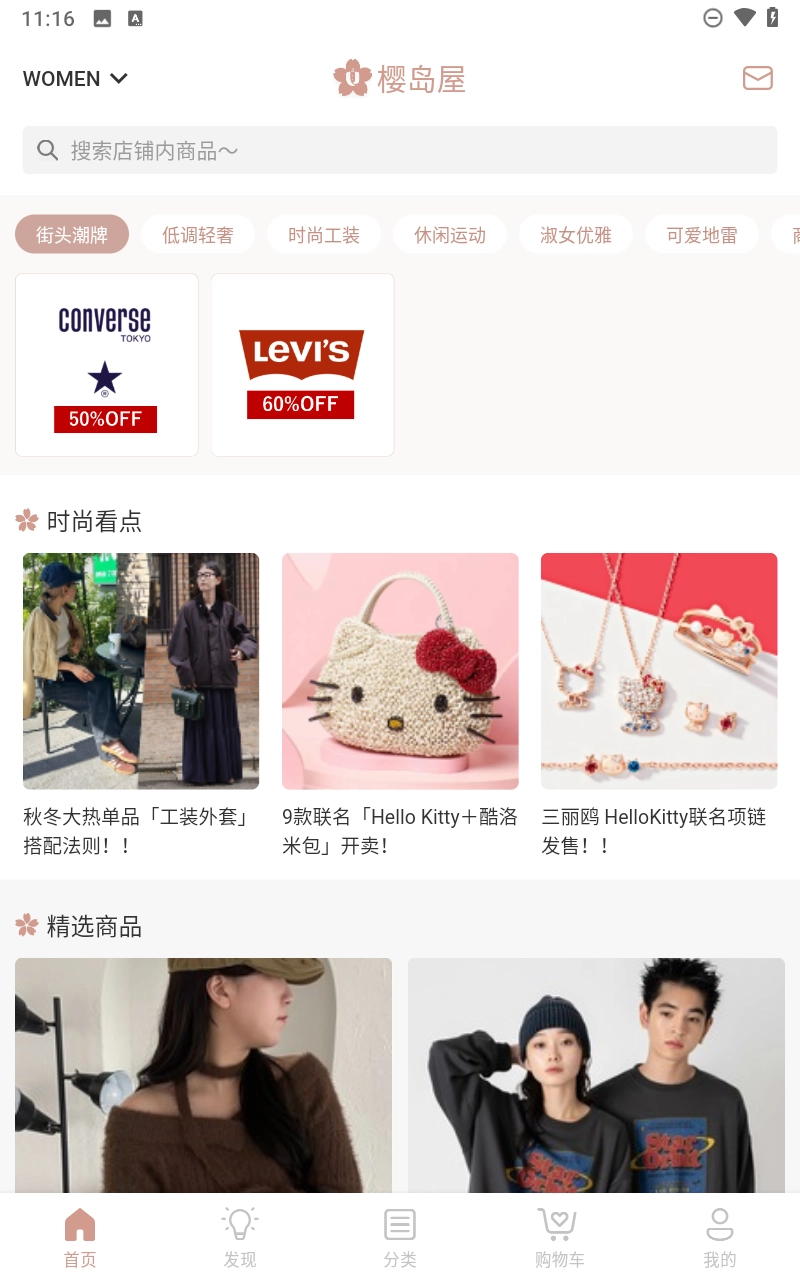
Task: Tap the store product search box
Action: (x=400, y=150)
